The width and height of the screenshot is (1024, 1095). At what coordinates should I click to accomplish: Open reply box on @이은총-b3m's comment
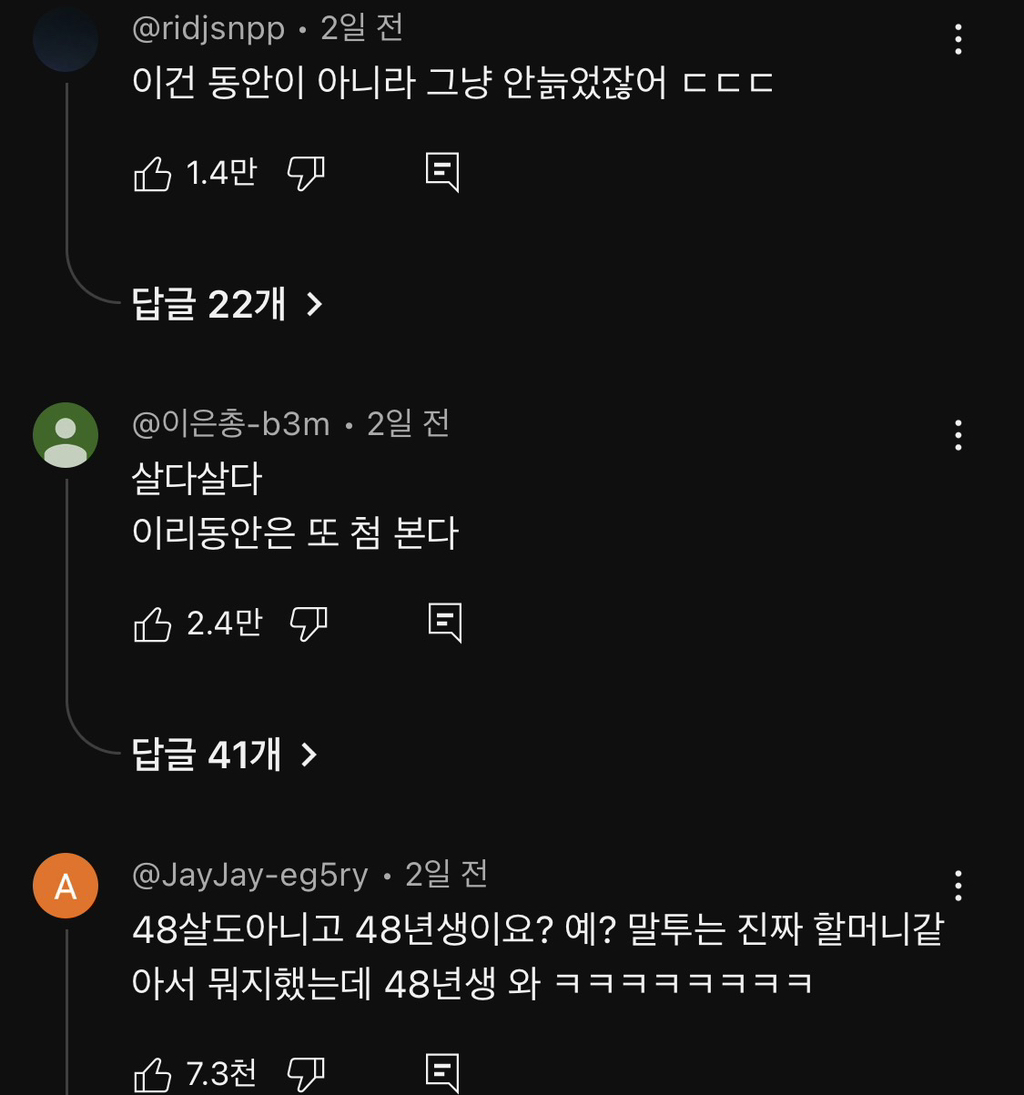click(443, 622)
